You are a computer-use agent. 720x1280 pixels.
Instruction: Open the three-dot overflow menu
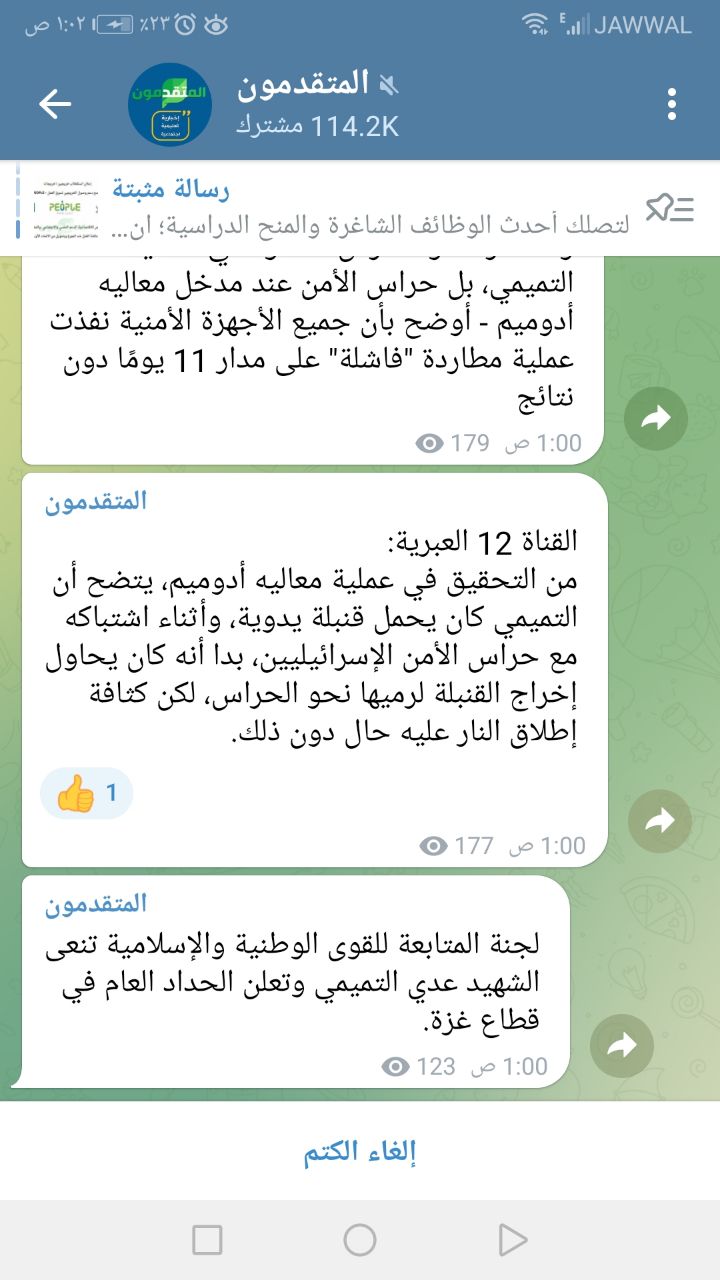[x=672, y=103]
